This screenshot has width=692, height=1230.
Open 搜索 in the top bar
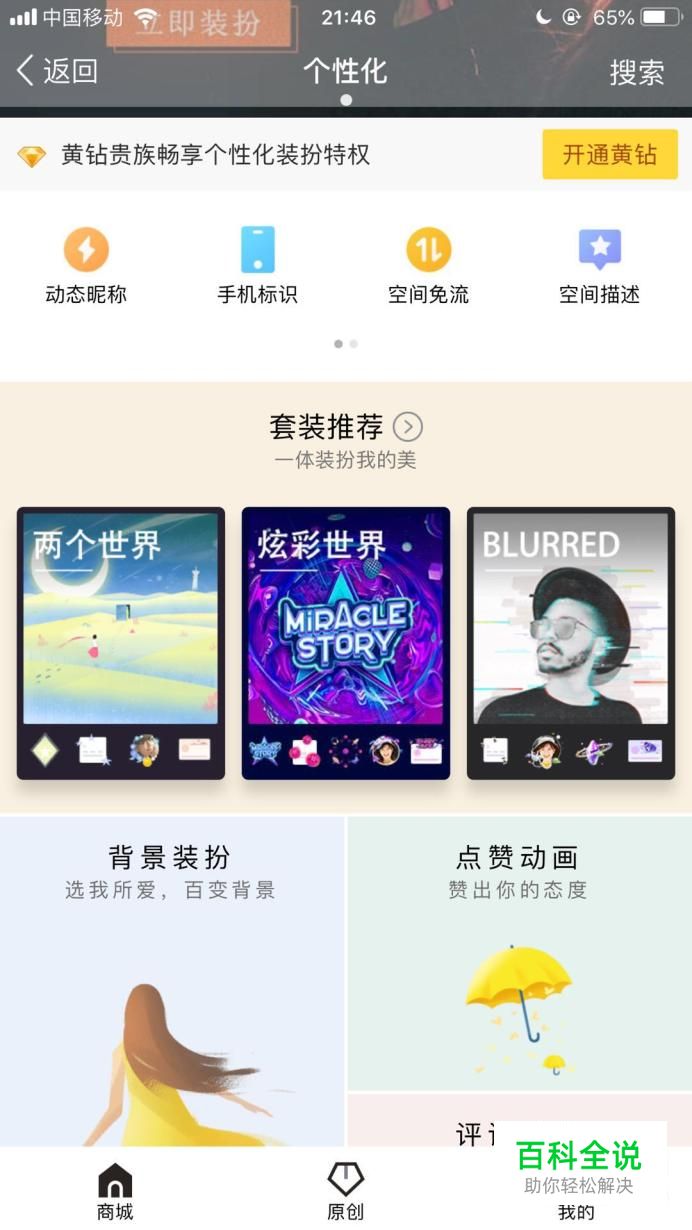click(637, 71)
